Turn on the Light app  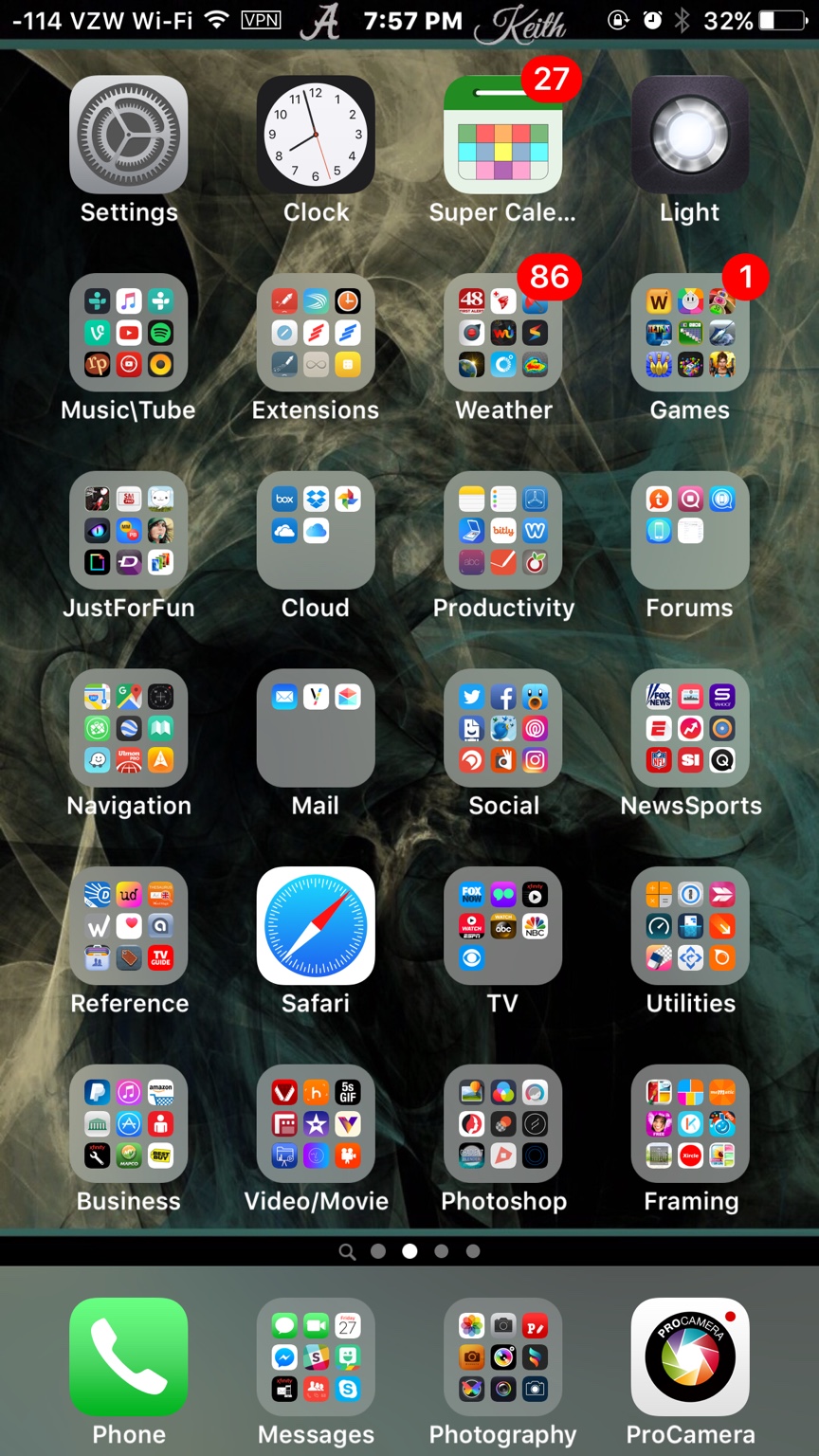(x=690, y=135)
